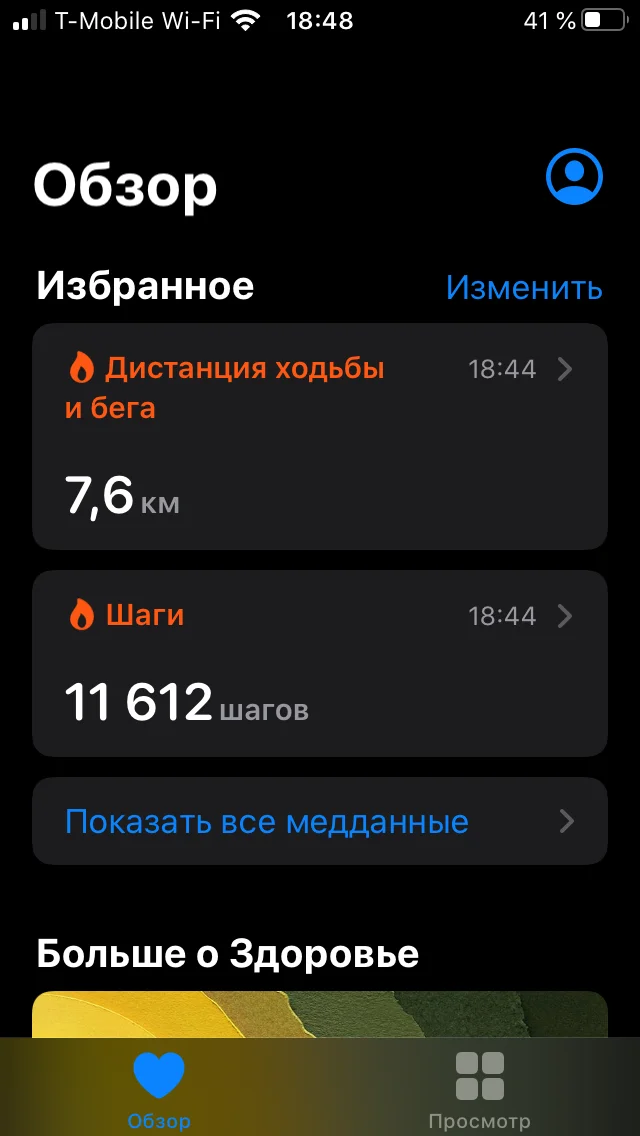The image size is (640, 1136).
Task: Open the profile icon
Action: (574, 177)
